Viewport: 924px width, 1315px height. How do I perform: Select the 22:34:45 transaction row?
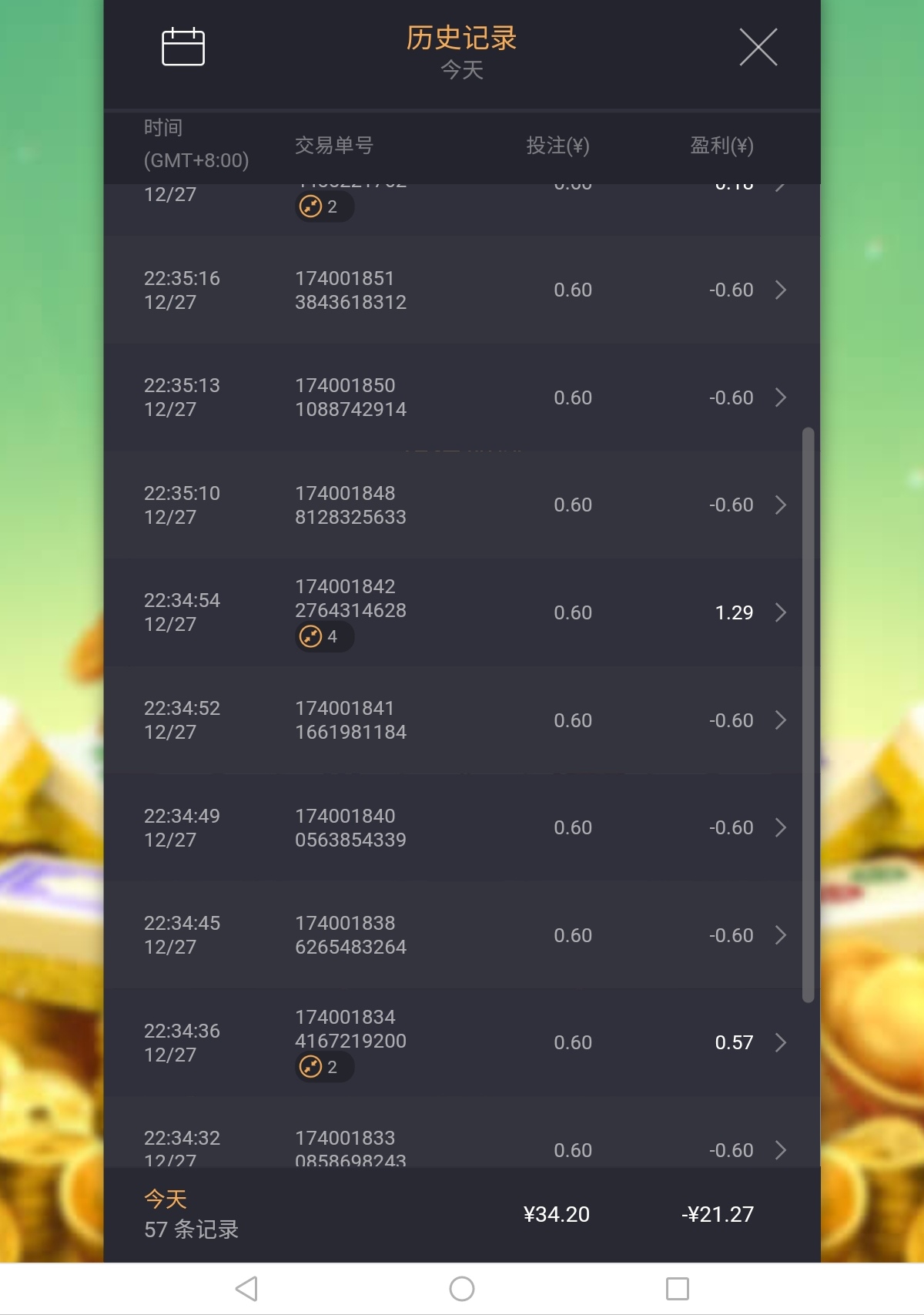pos(462,935)
